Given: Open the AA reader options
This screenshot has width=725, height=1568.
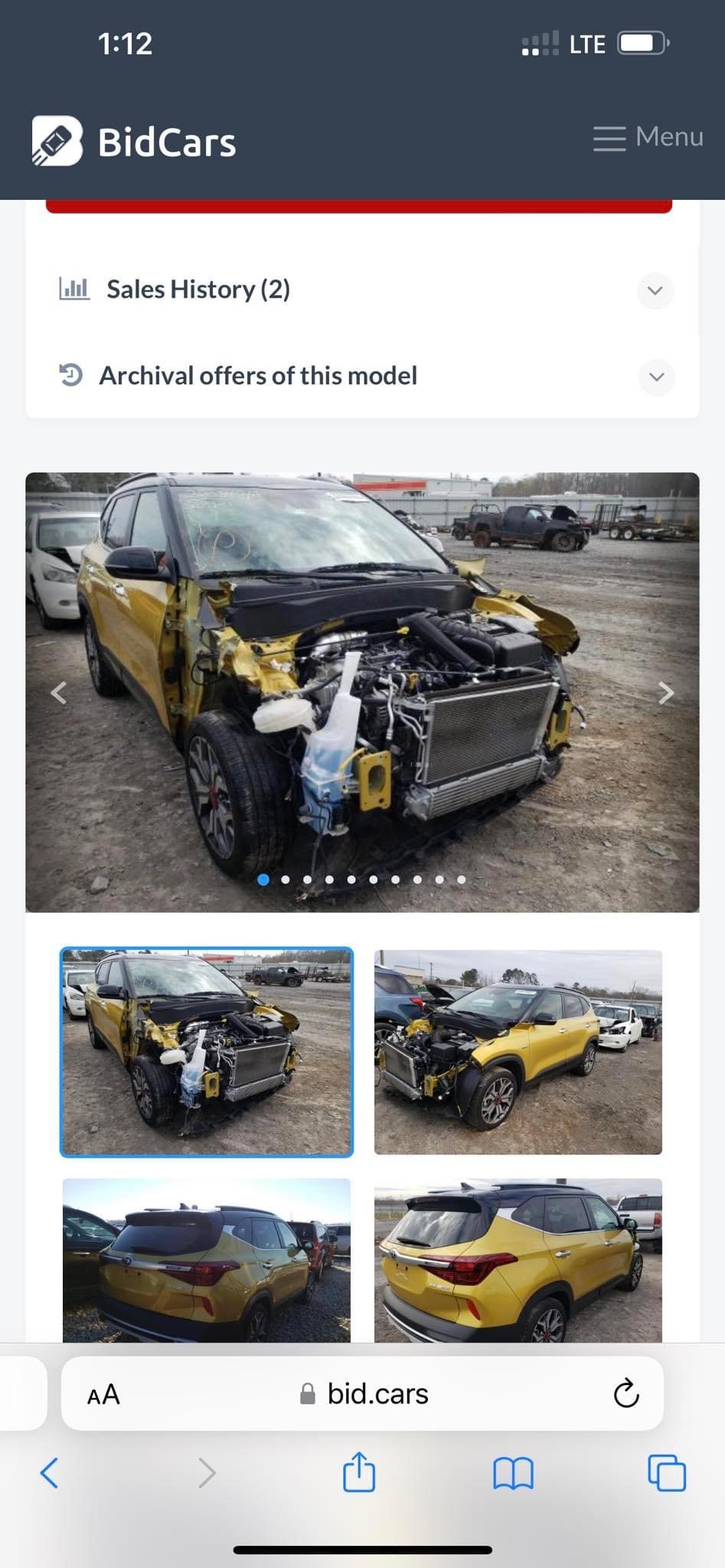Looking at the screenshot, I should click(x=103, y=1395).
